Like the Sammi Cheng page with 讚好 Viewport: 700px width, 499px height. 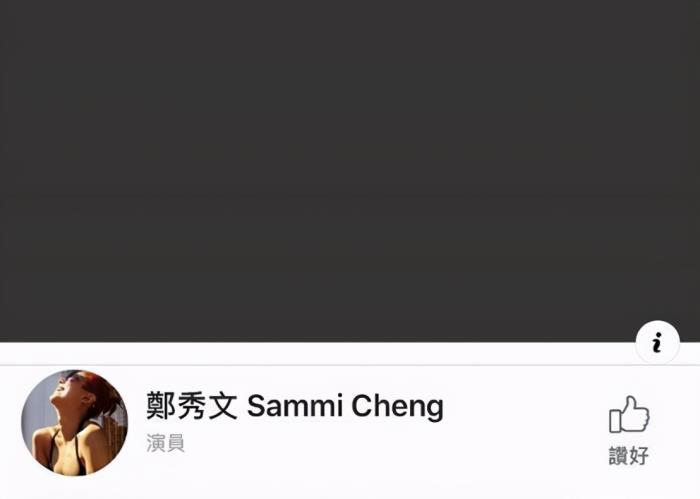[629, 430]
